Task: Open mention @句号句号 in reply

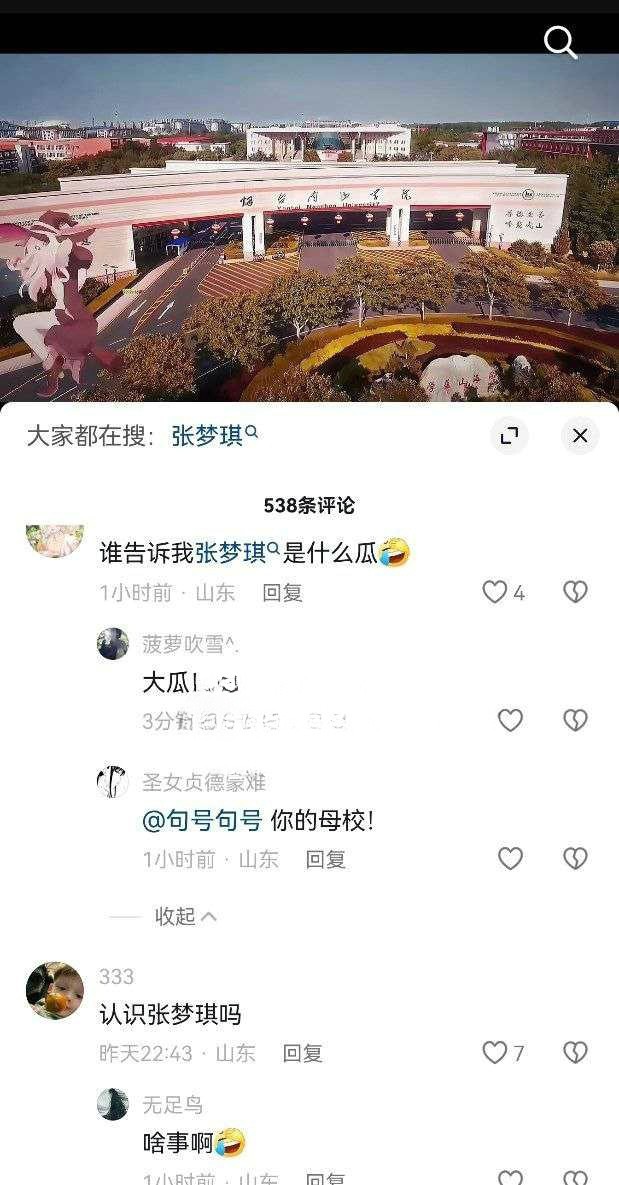Action: click(202, 821)
